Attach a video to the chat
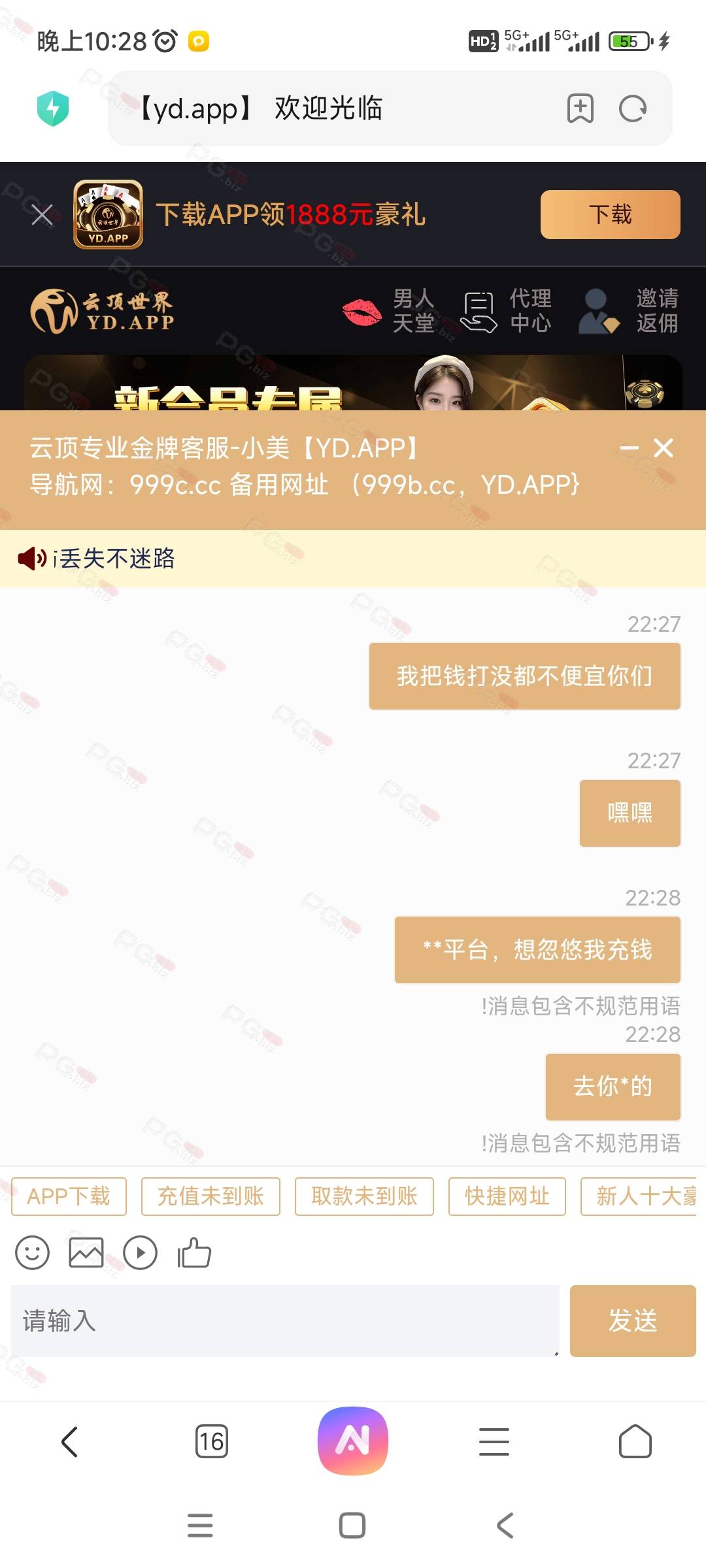The image size is (706, 1568). 141,1252
